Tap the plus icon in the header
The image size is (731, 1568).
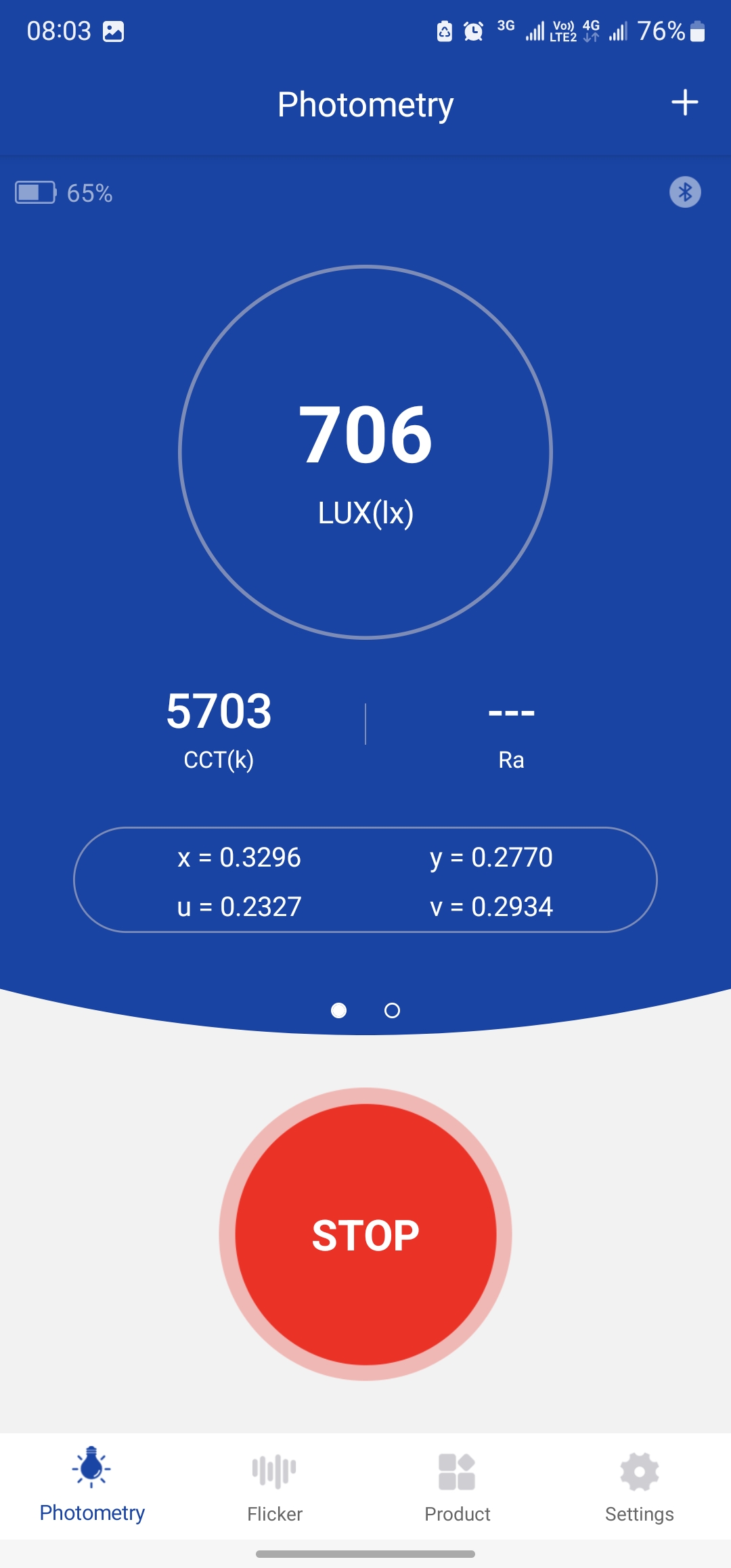click(684, 103)
